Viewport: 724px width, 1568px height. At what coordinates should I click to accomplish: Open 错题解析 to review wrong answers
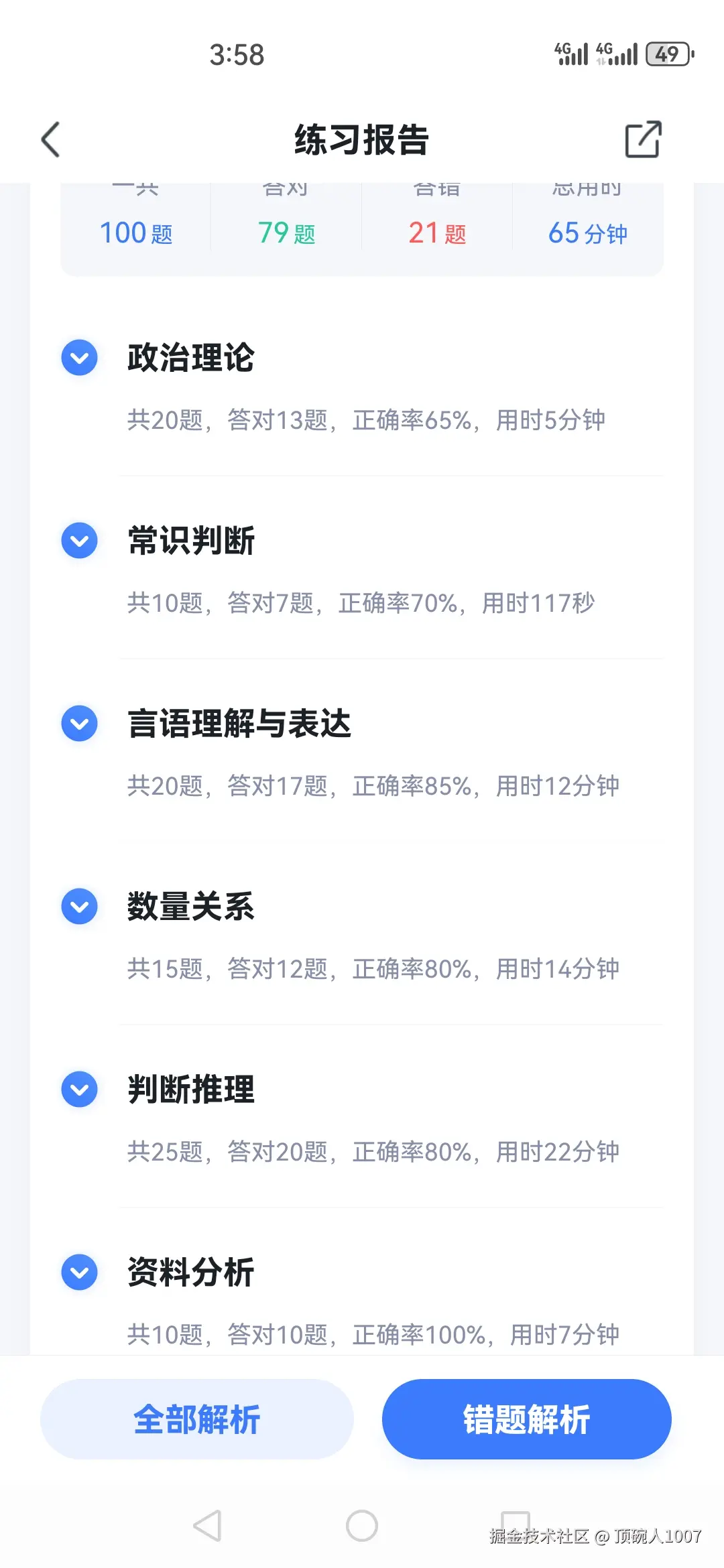pyautogui.click(x=526, y=1419)
